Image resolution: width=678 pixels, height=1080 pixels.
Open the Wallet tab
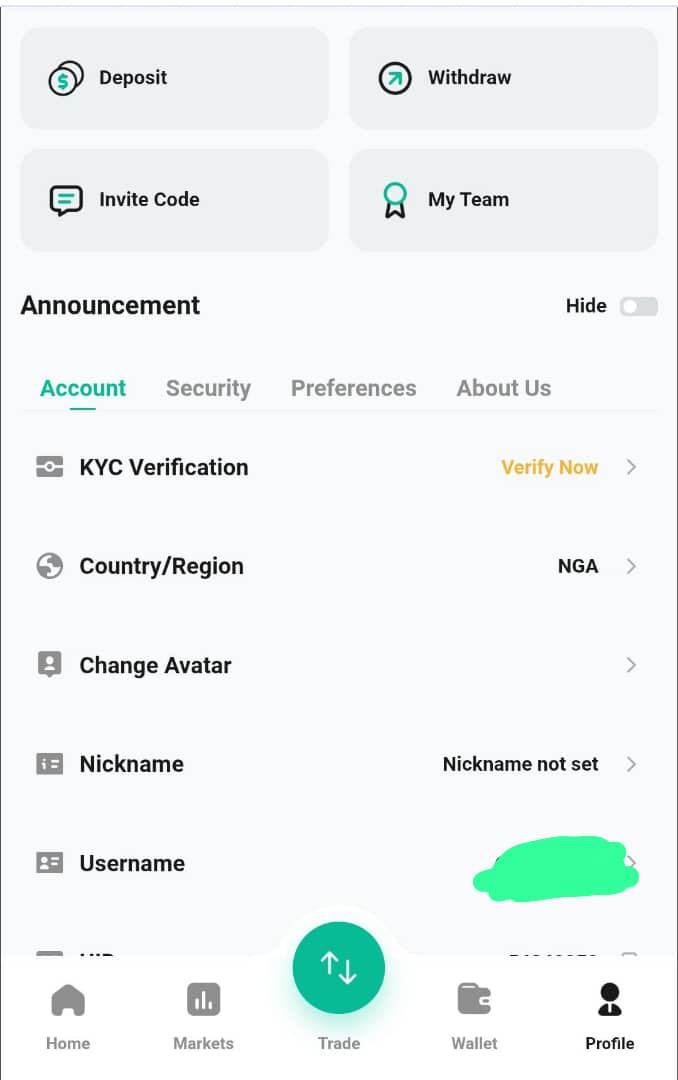(x=474, y=1016)
